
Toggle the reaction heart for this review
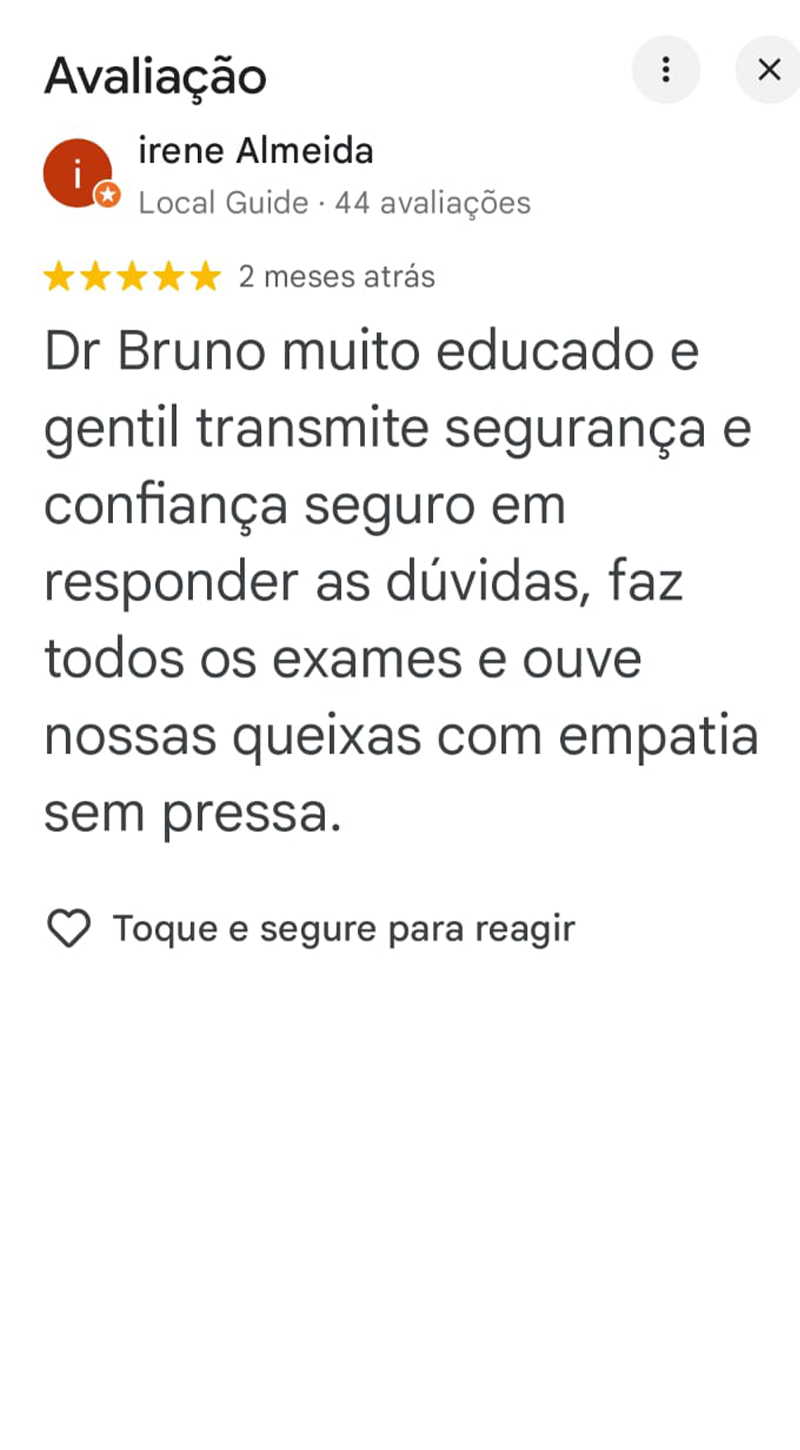[68, 928]
